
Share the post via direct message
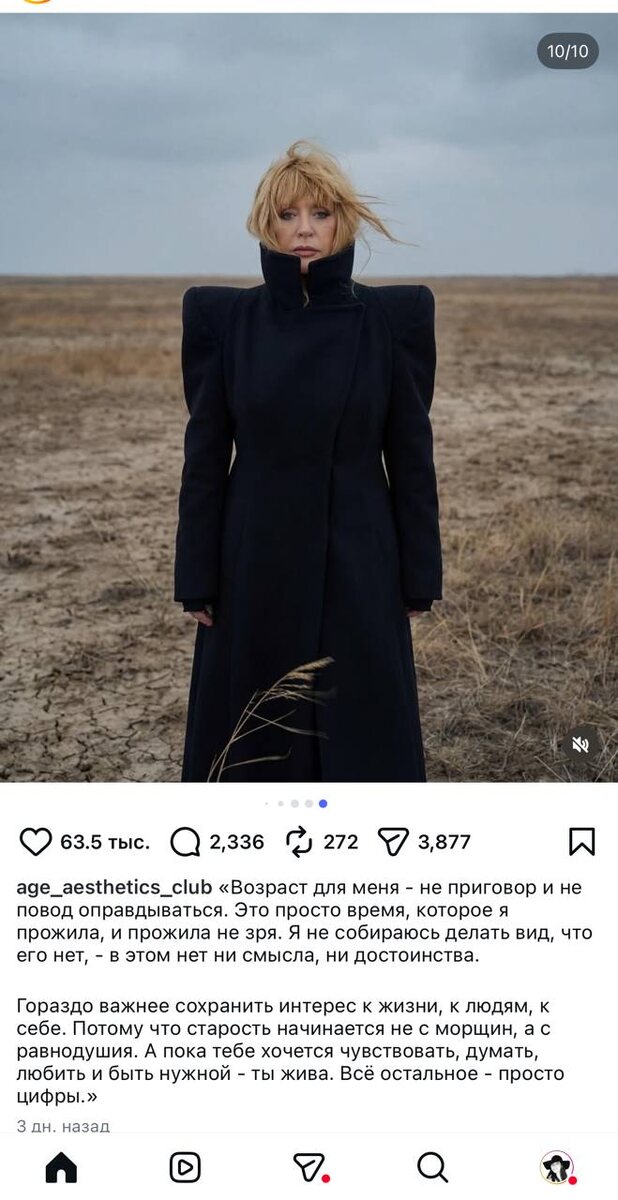(x=393, y=842)
